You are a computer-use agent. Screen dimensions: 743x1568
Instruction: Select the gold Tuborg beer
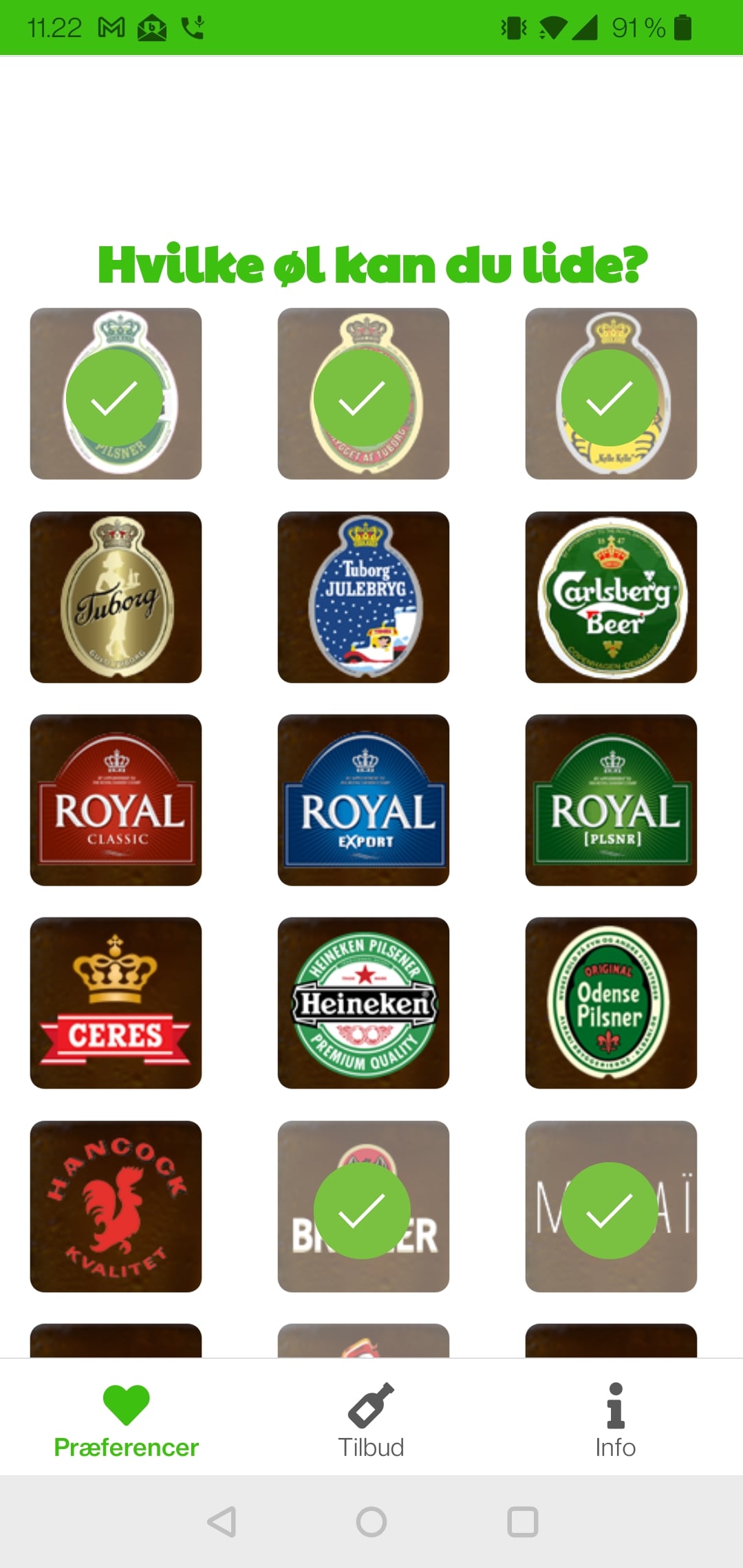116,597
